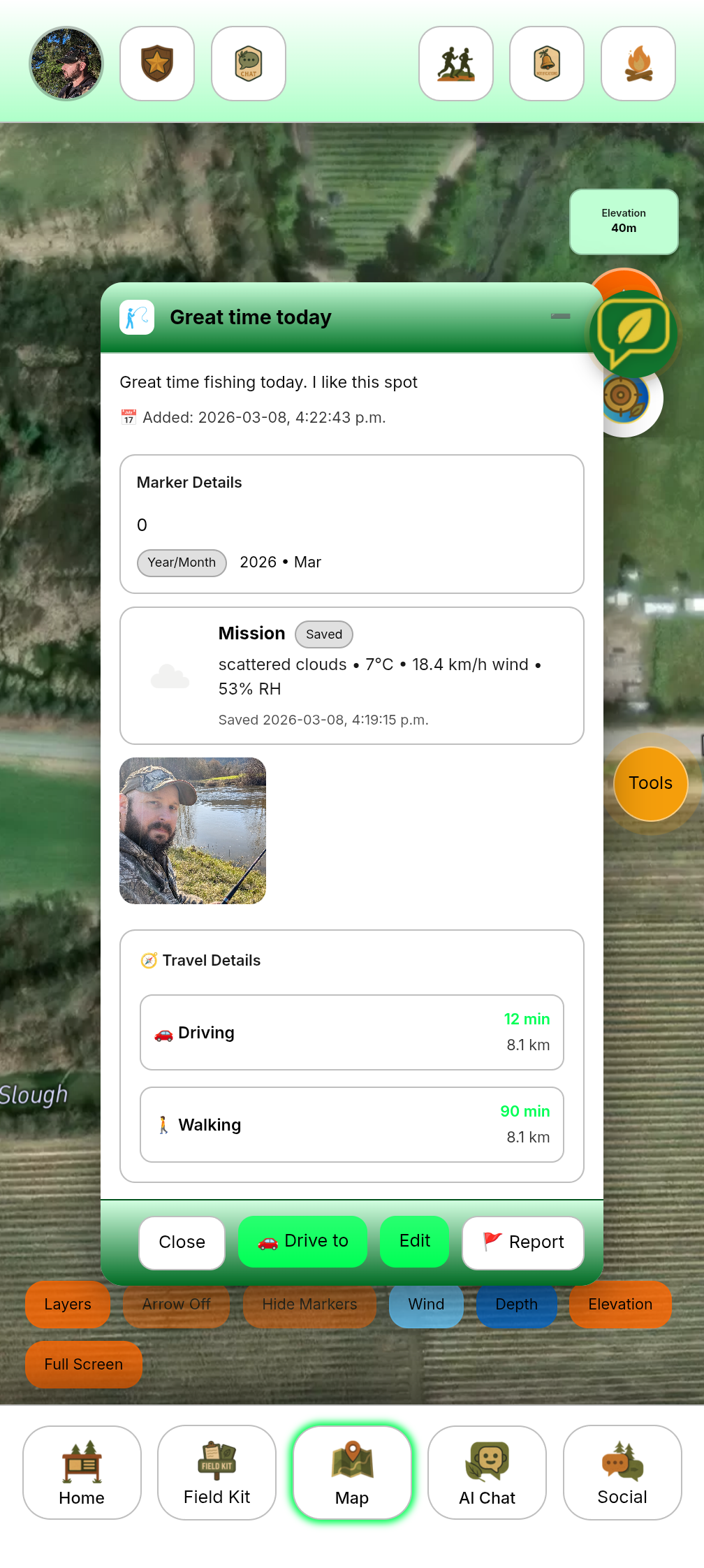Open the notifications bell
This screenshot has height=1568, width=704.
click(x=547, y=64)
